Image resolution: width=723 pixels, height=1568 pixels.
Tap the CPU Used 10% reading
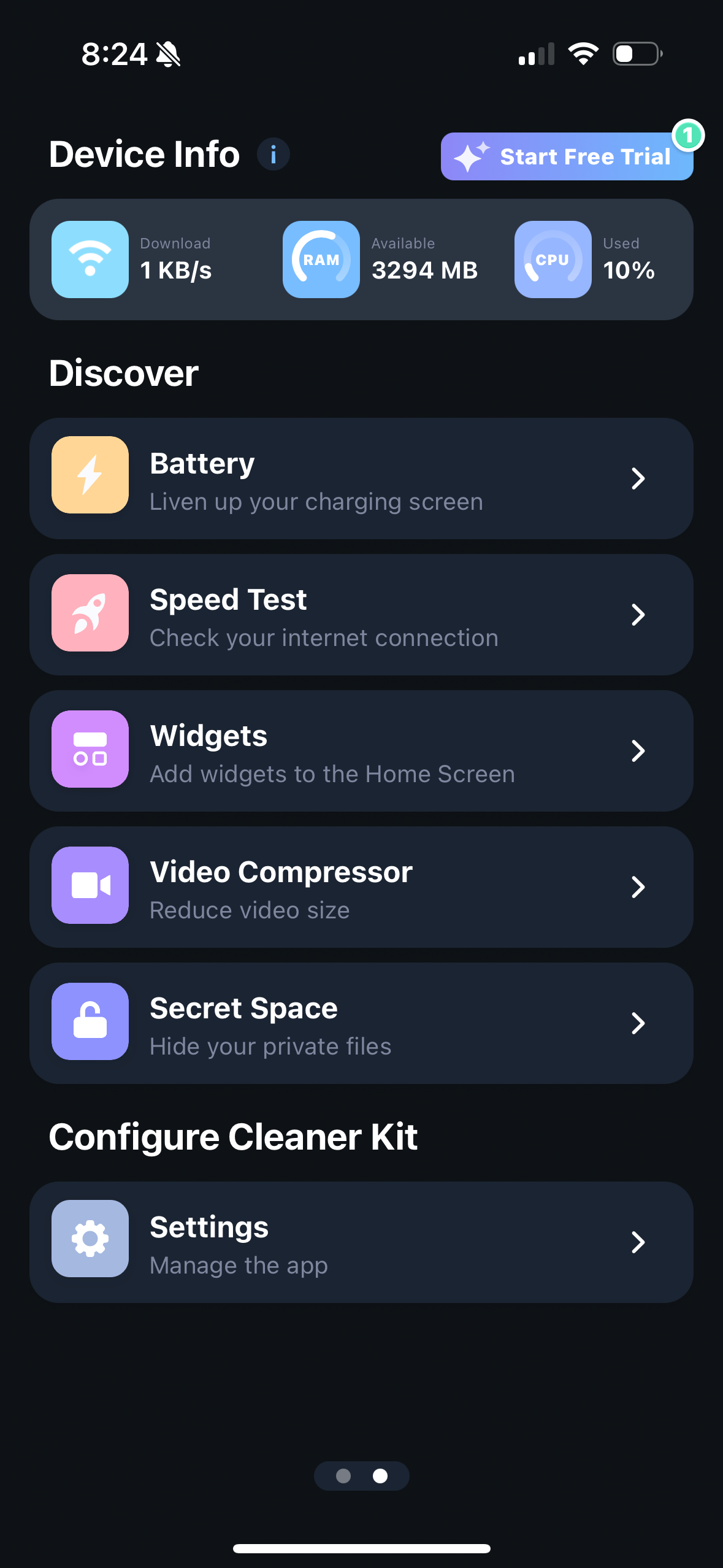tap(628, 270)
